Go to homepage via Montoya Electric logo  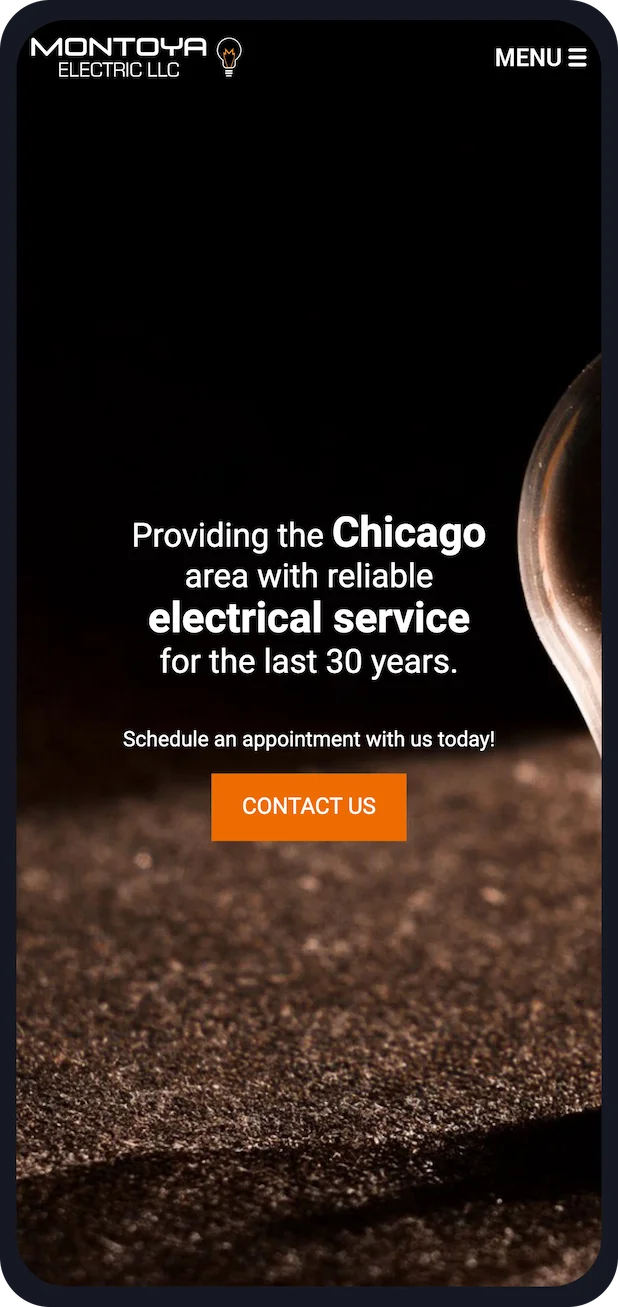(x=136, y=57)
